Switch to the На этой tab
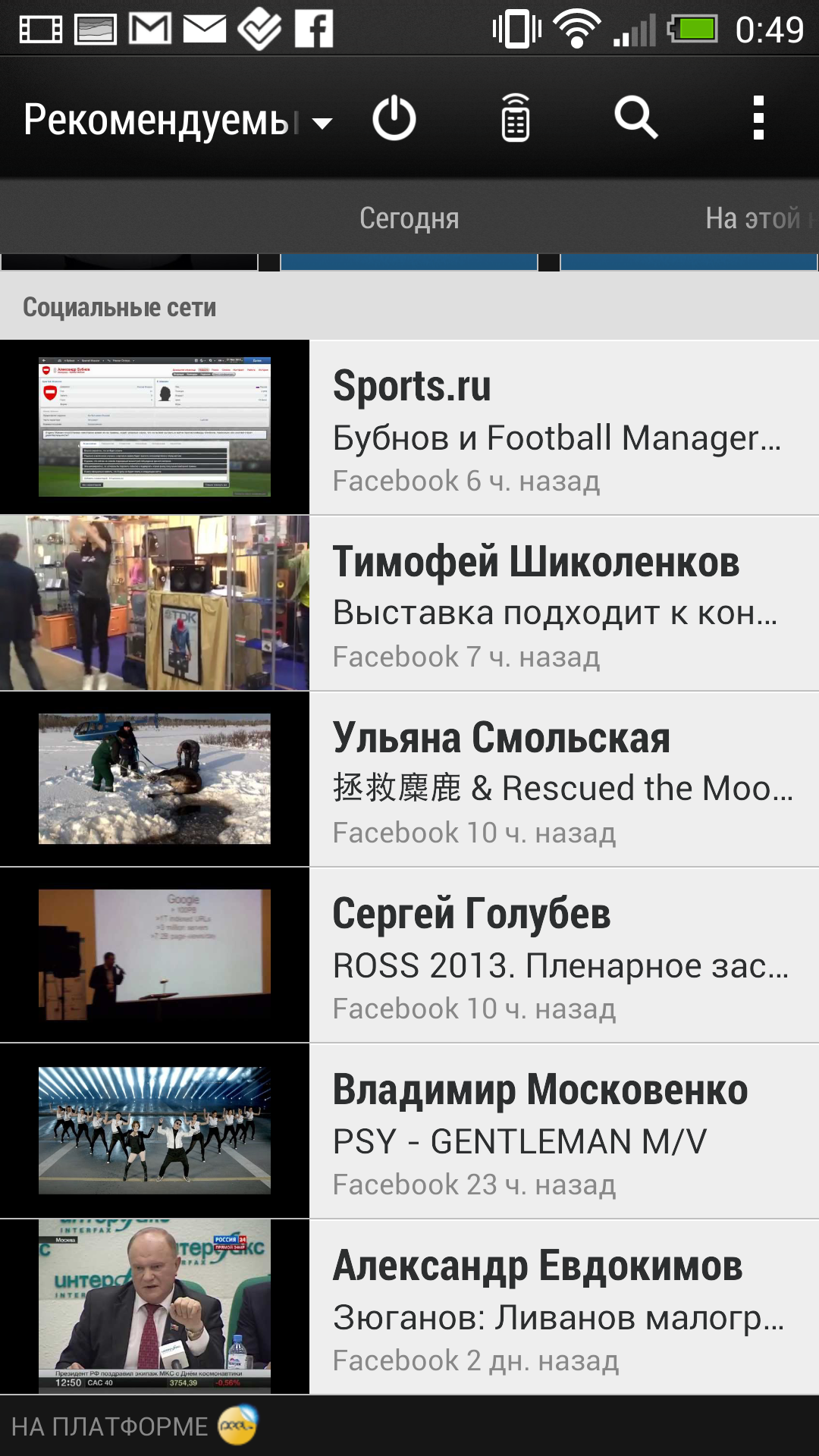The image size is (819, 1456). tap(755, 218)
